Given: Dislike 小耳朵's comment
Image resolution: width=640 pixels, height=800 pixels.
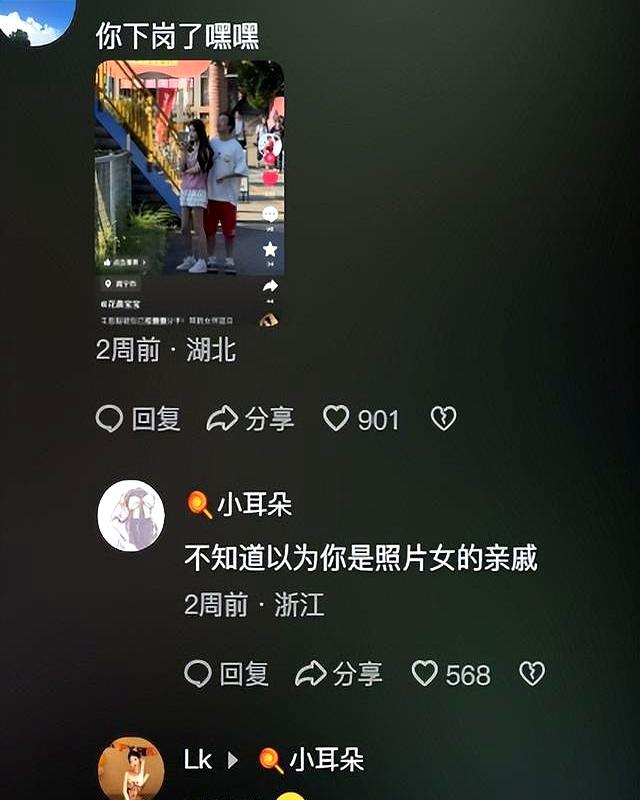Looking at the screenshot, I should point(532,674).
